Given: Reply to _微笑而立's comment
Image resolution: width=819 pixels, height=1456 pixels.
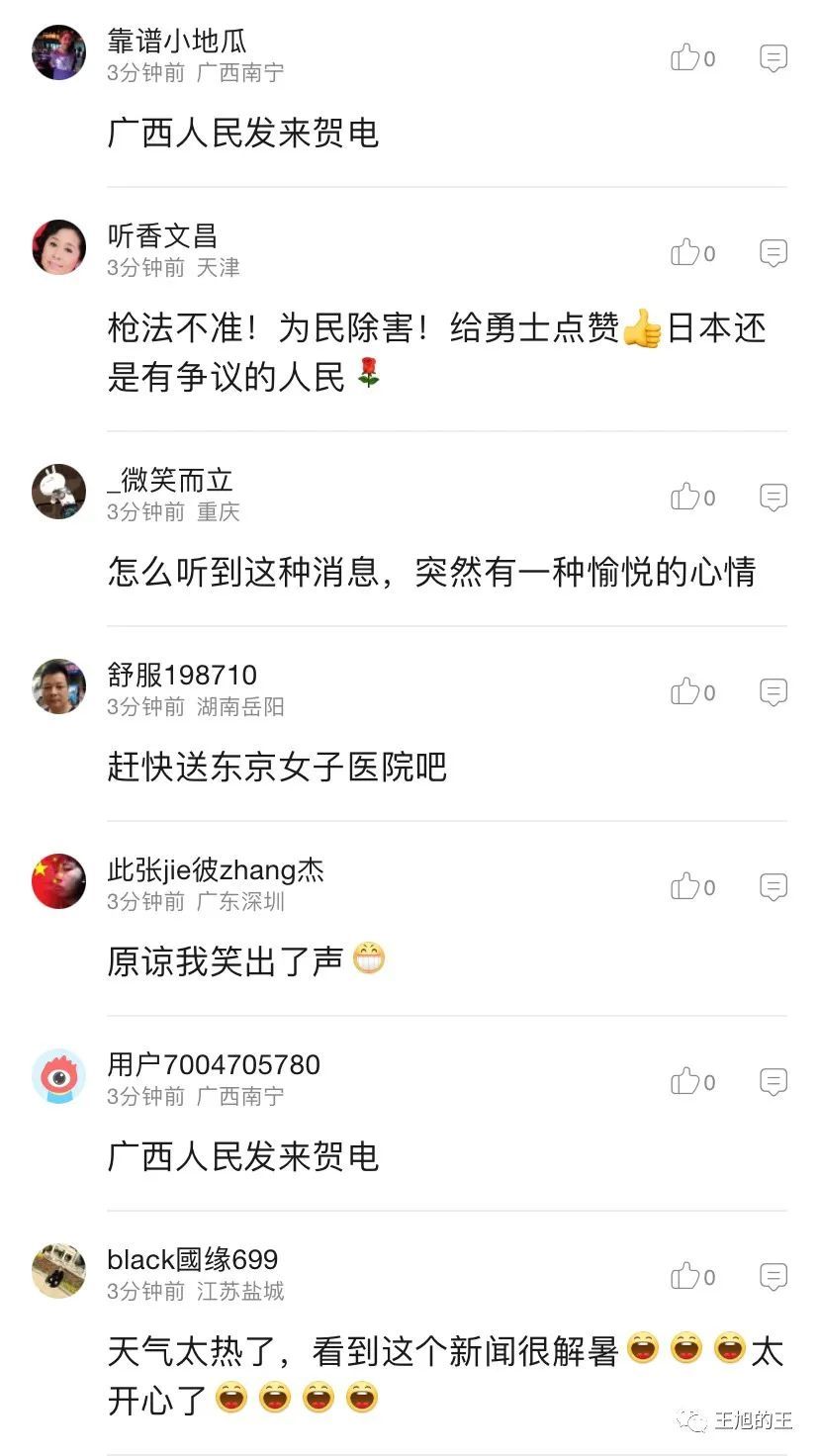Looking at the screenshot, I should tap(773, 498).
